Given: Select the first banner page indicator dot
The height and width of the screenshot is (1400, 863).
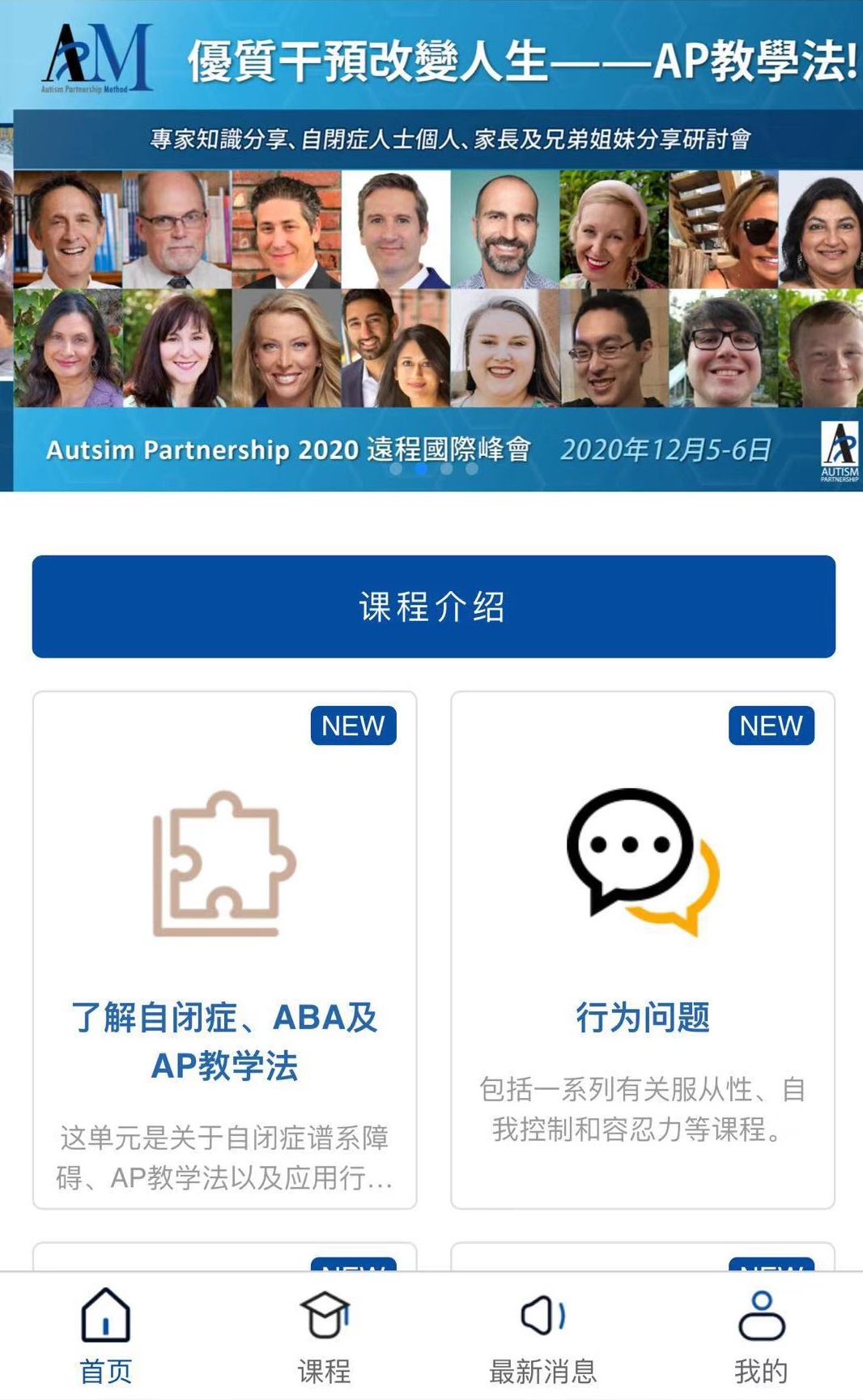Looking at the screenshot, I should pyautogui.click(x=396, y=468).
